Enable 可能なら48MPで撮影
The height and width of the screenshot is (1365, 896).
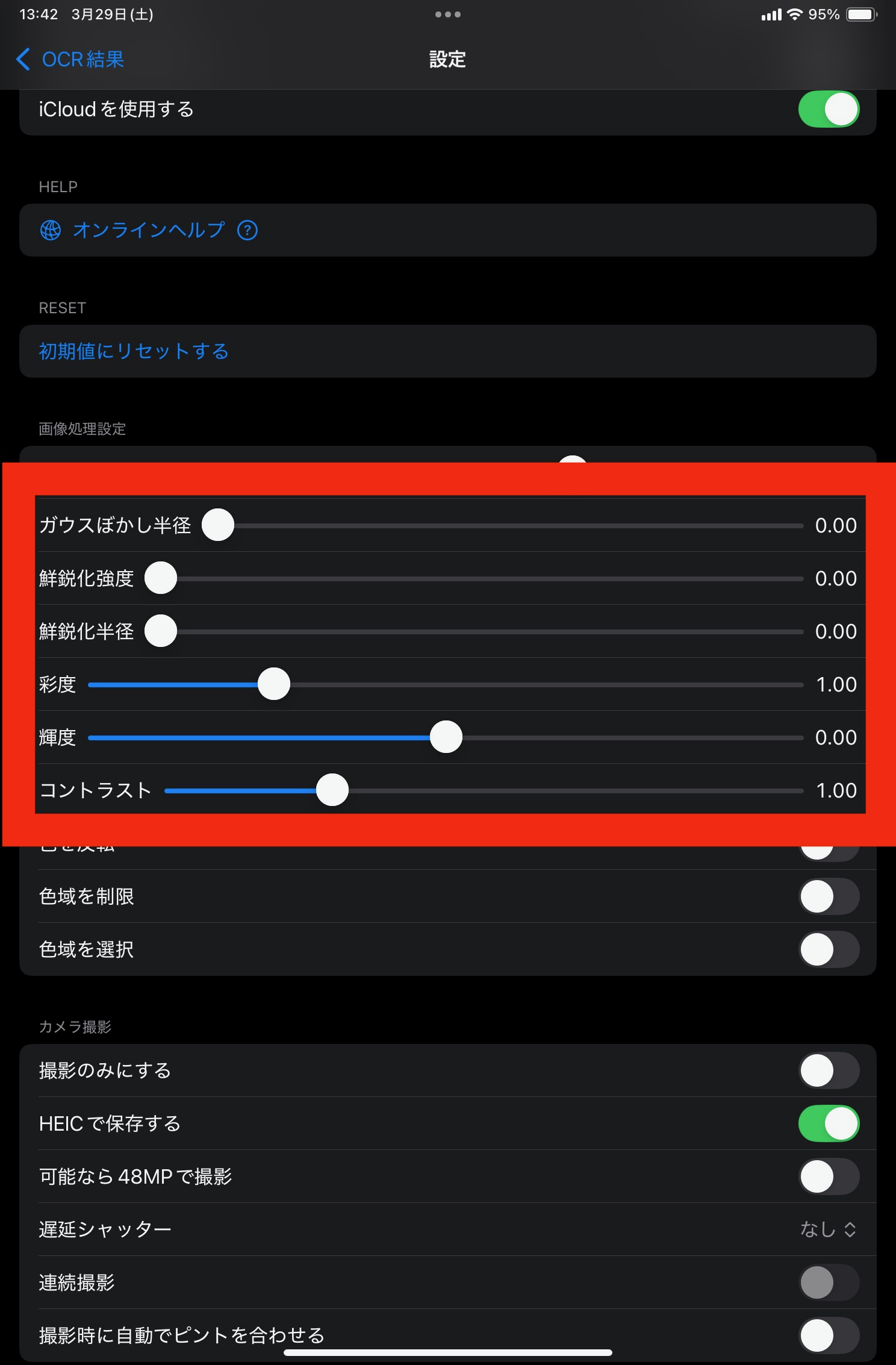pyautogui.click(x=828, y=1176)
